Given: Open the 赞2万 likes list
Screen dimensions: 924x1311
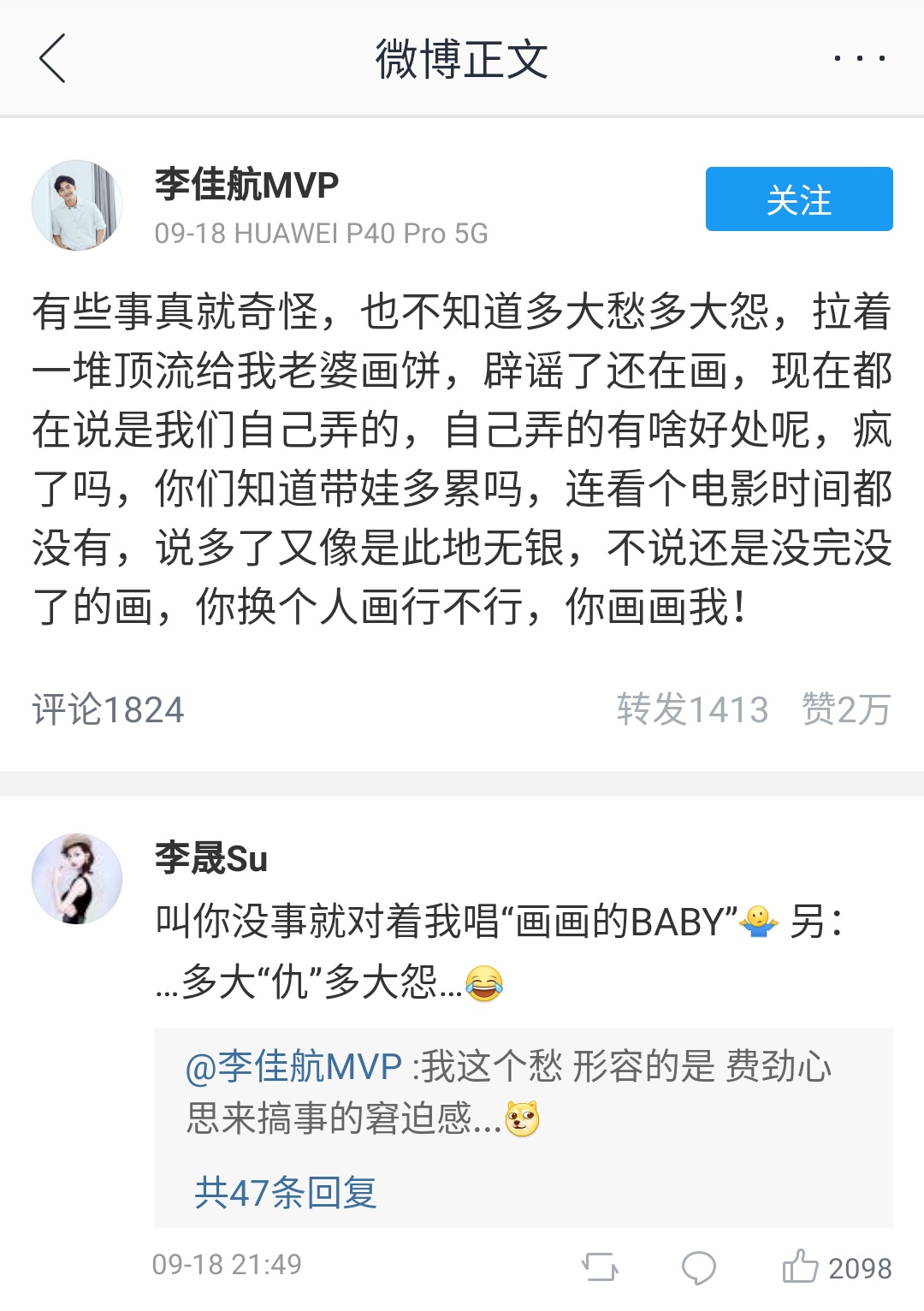Looking at the screenshot, I should coord(846,709).
